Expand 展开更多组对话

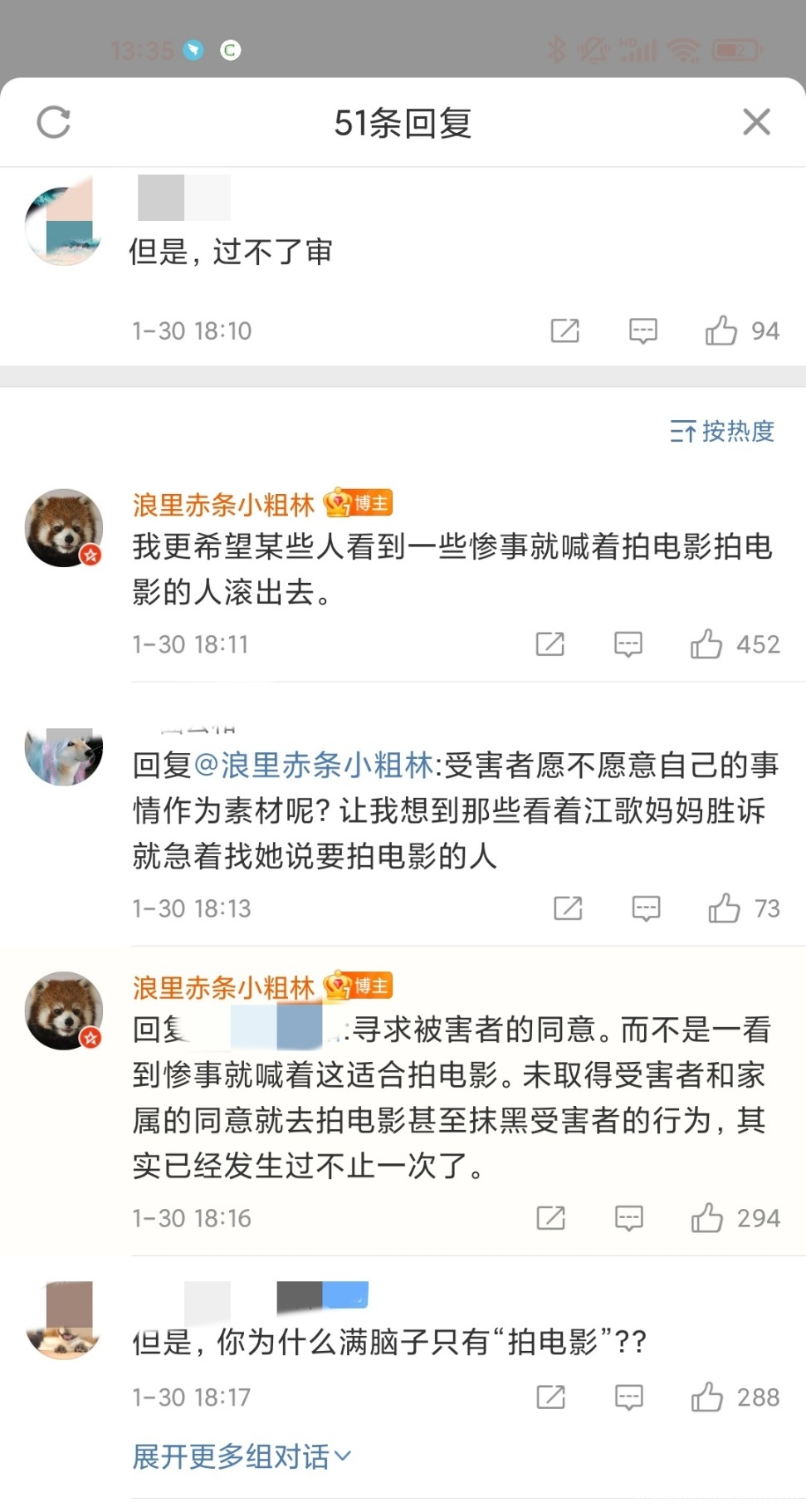(x=242, y=1456)
